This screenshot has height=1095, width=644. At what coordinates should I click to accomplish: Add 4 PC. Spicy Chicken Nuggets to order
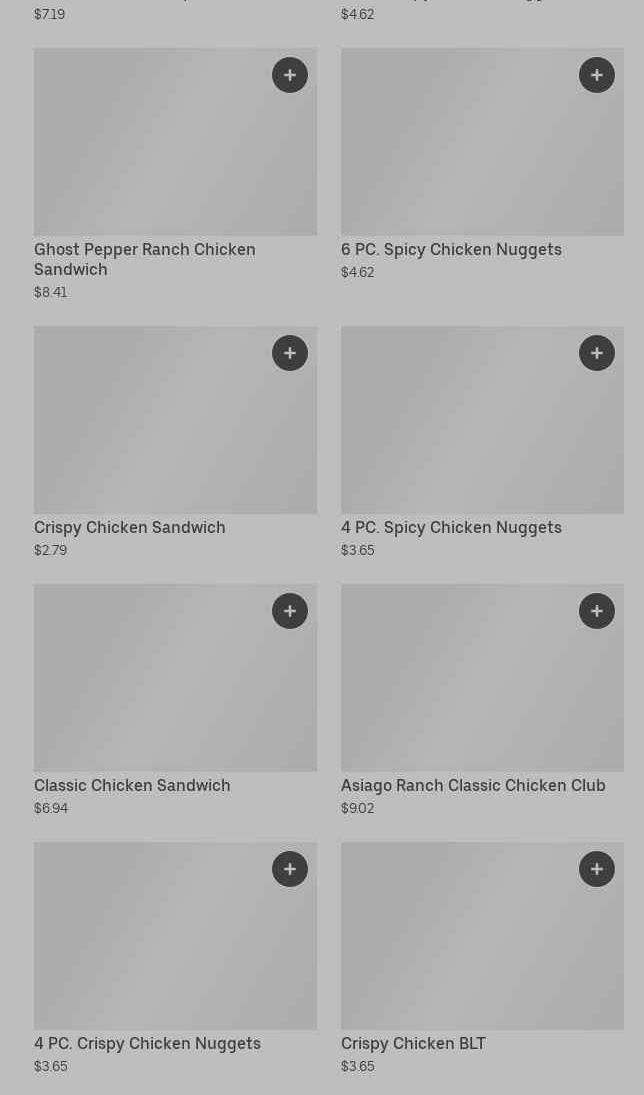coord(597,353)
